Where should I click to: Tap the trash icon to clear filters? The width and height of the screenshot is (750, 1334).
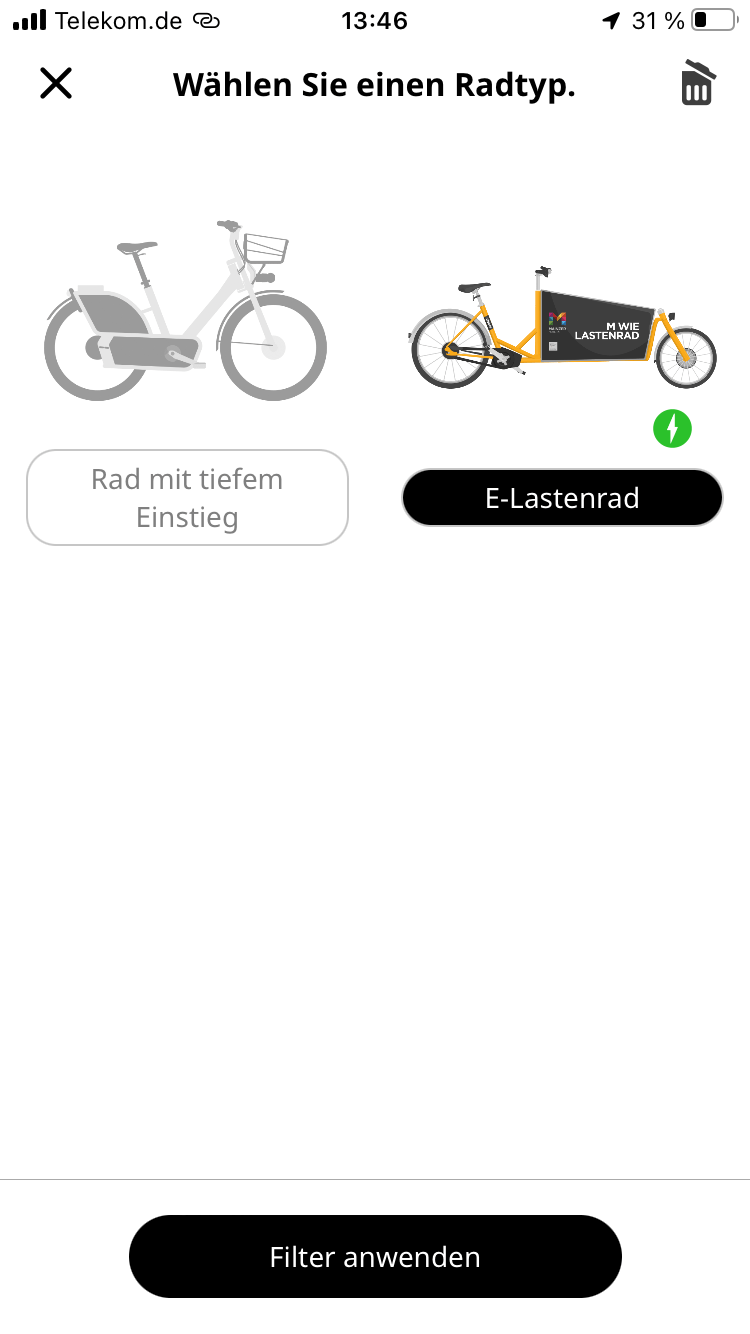coord(697,83)
